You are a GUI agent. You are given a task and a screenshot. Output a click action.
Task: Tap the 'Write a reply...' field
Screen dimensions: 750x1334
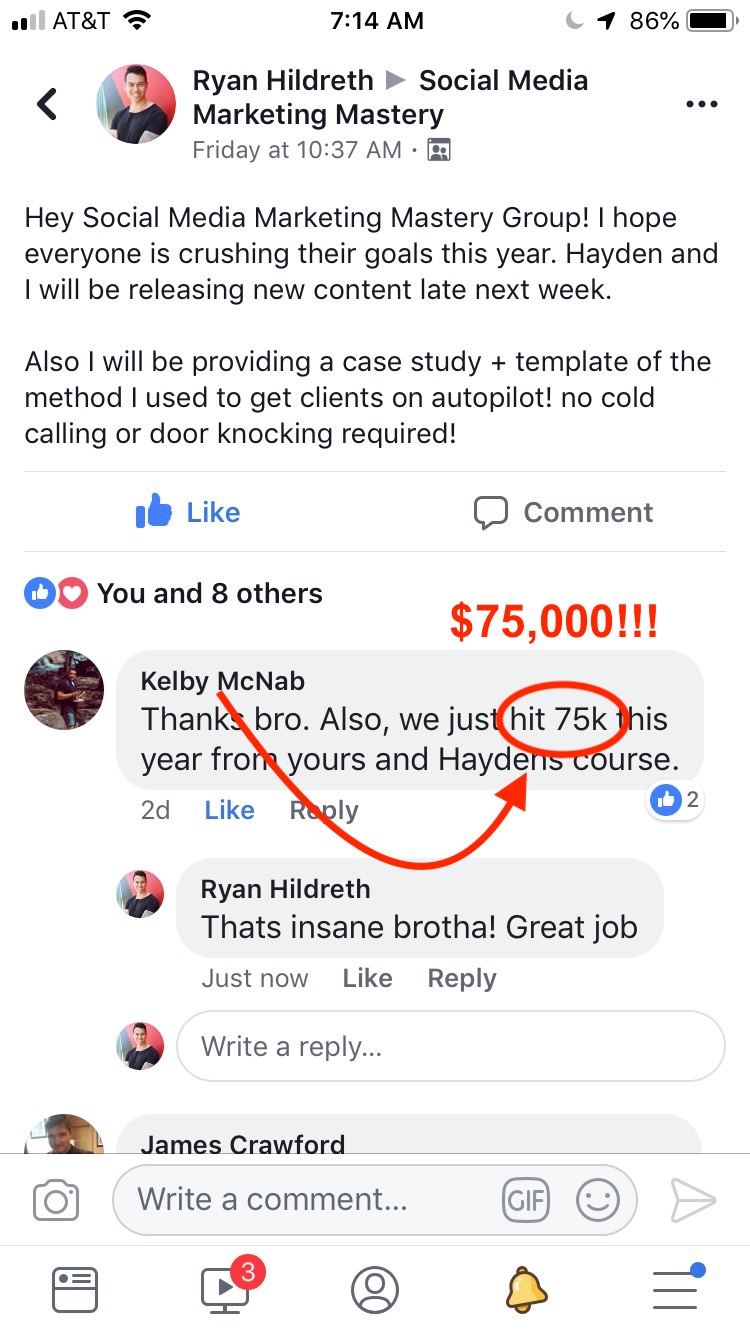[451, 1046]
